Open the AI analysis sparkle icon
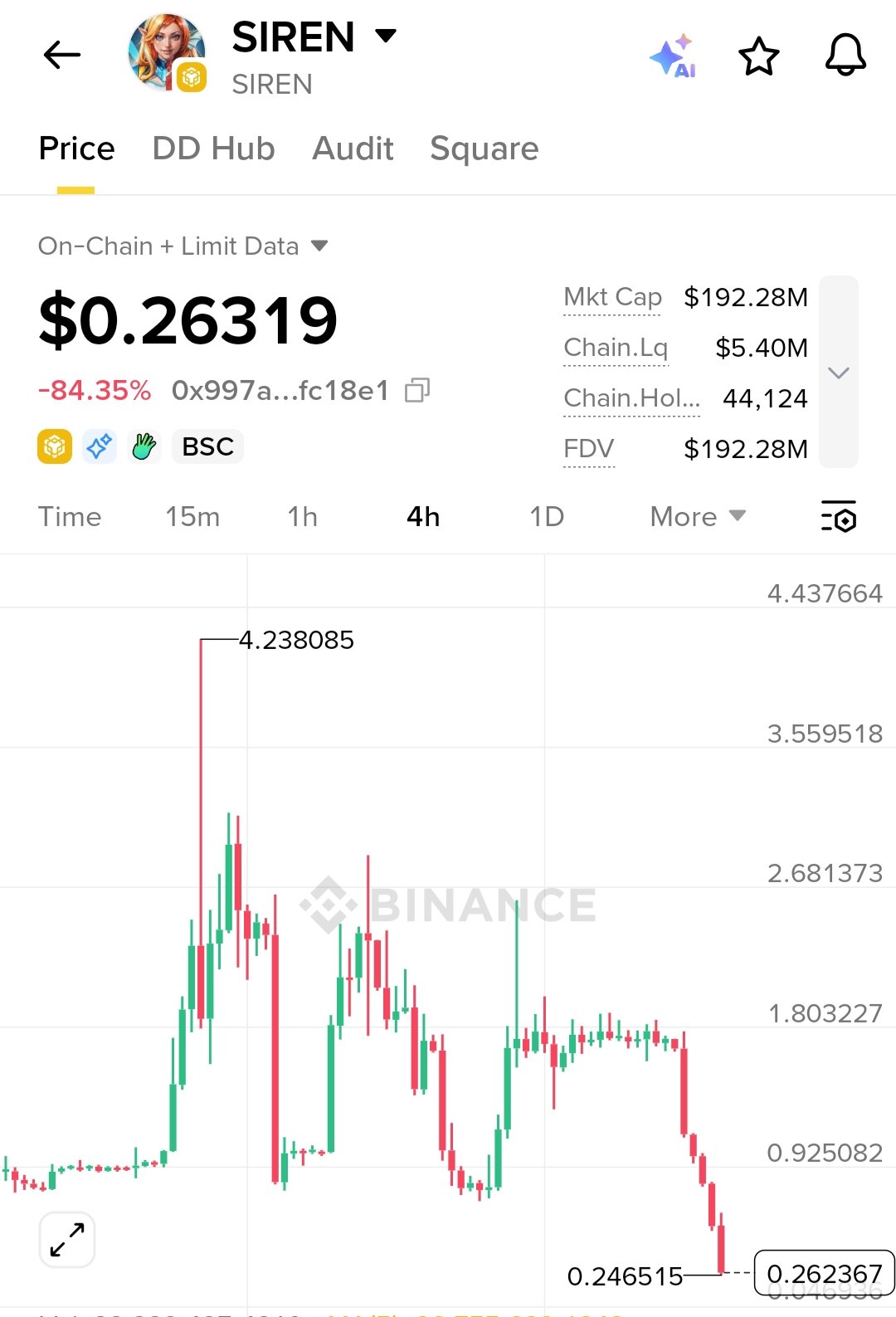This screenshot has height=1317, width=896. pyautogui.click(x=673, y=56)
